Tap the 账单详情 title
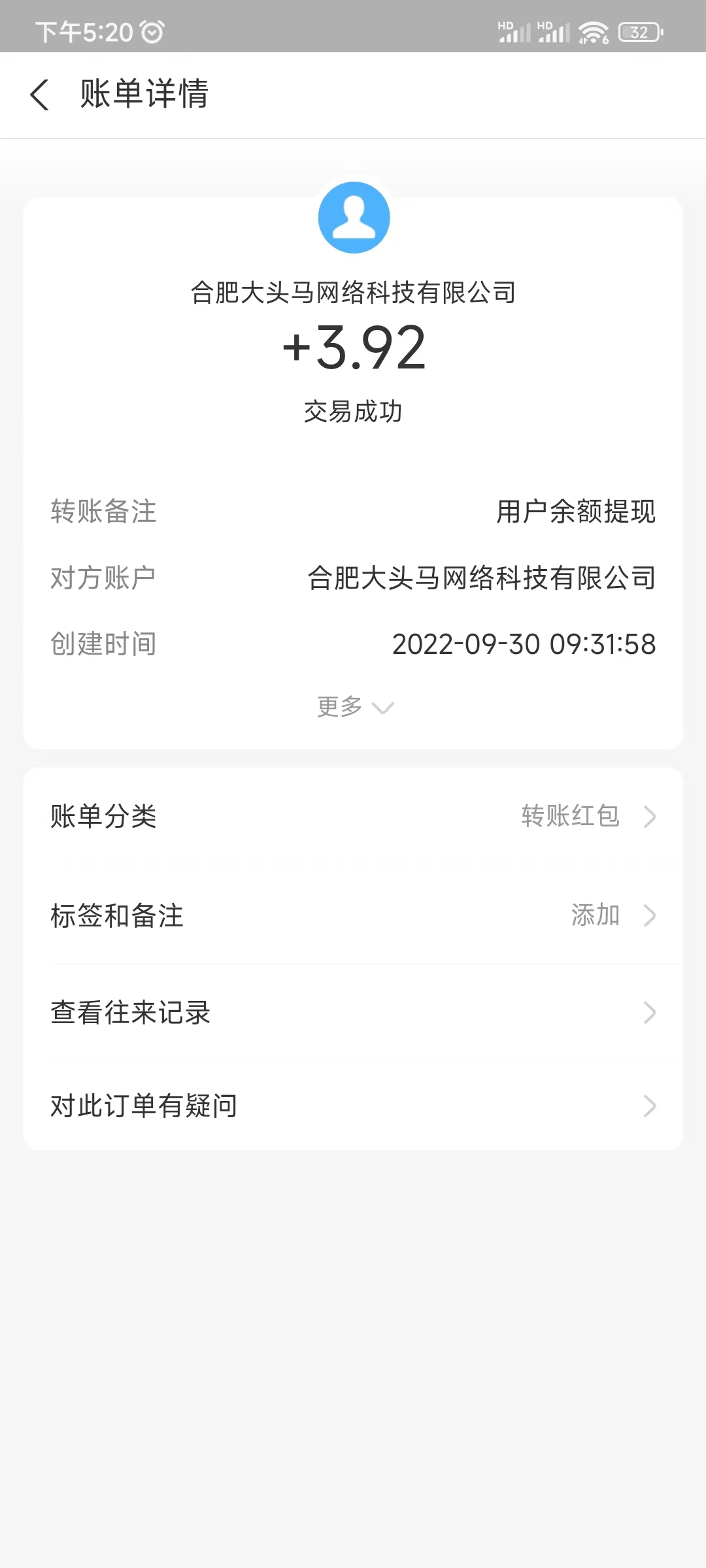The height and width of the screenshot is (1568, 706). click(143, 95)
